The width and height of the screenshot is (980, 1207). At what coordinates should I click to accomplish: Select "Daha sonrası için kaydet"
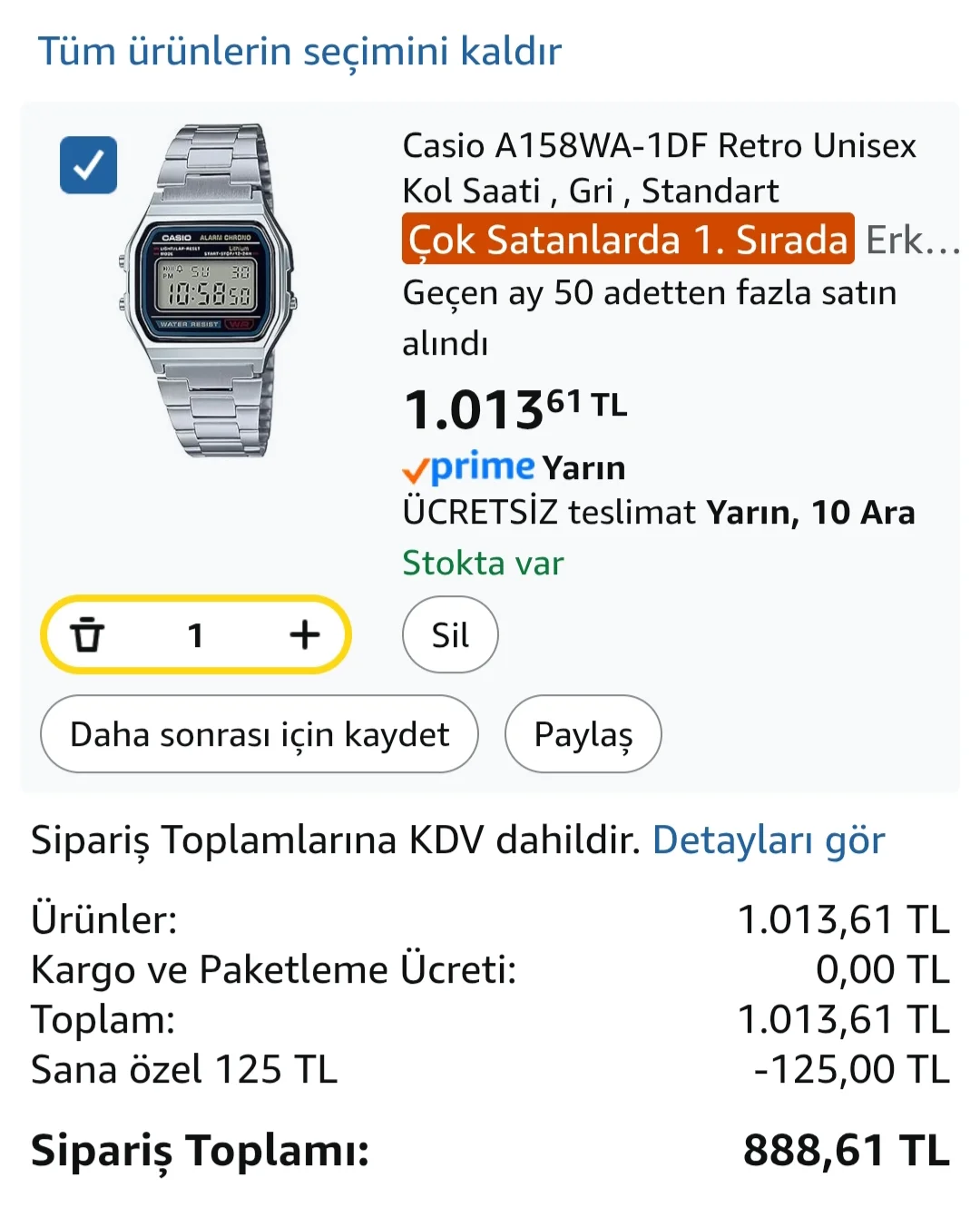point(260,734)
